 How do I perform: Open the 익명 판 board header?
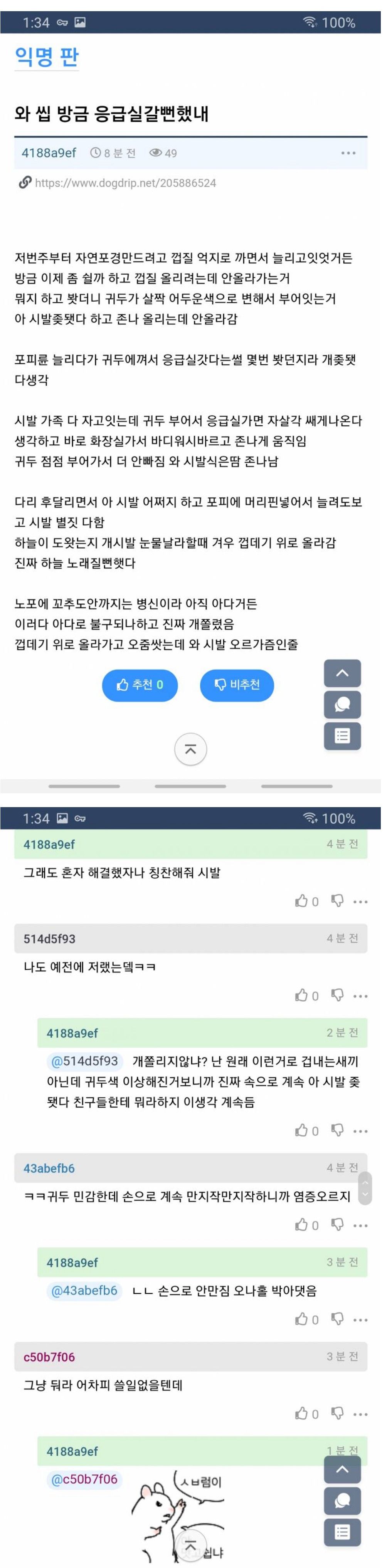[x=47, y=57]
